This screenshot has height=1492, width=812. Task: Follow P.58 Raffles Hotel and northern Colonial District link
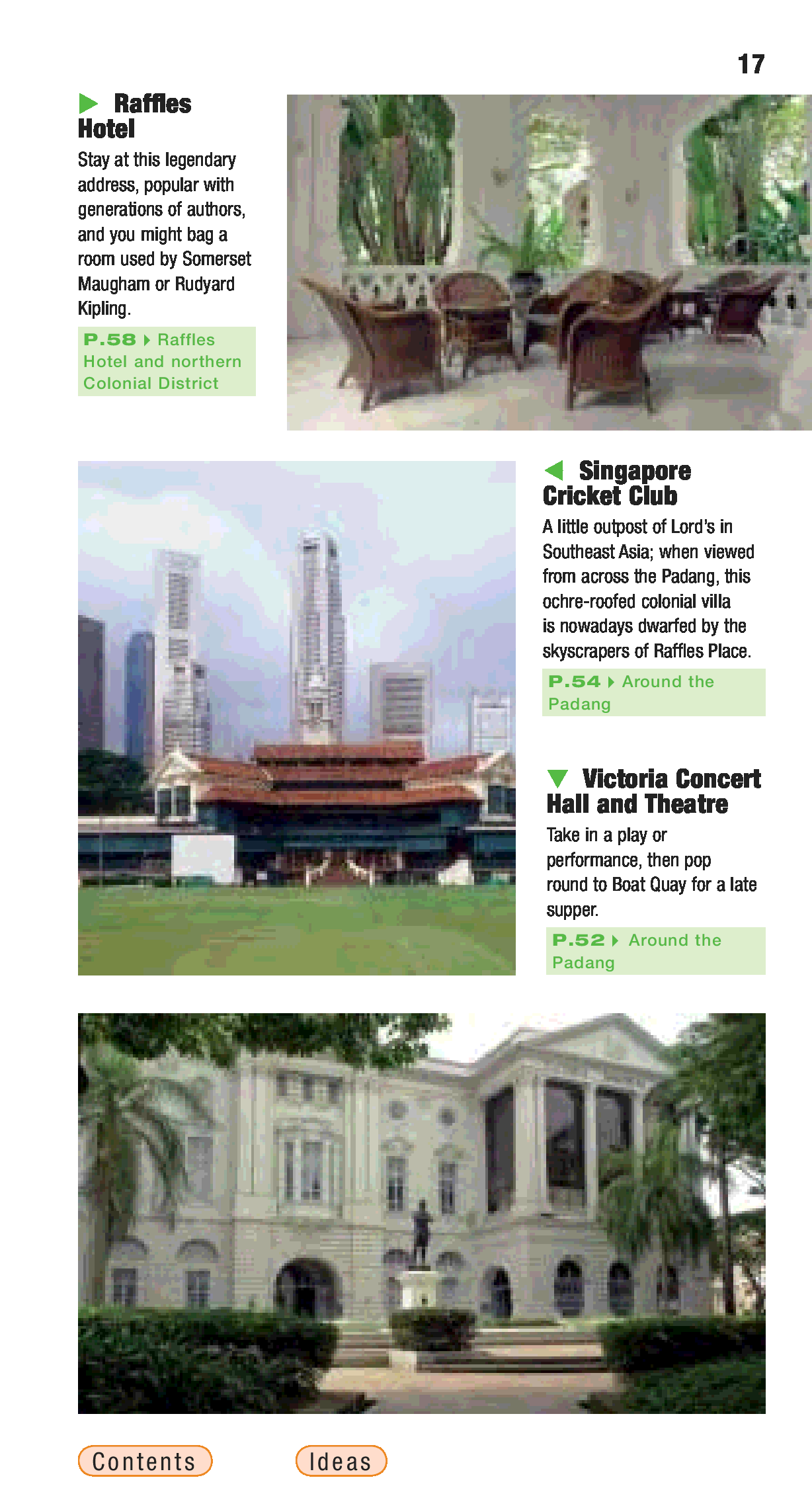click(166, 361)
